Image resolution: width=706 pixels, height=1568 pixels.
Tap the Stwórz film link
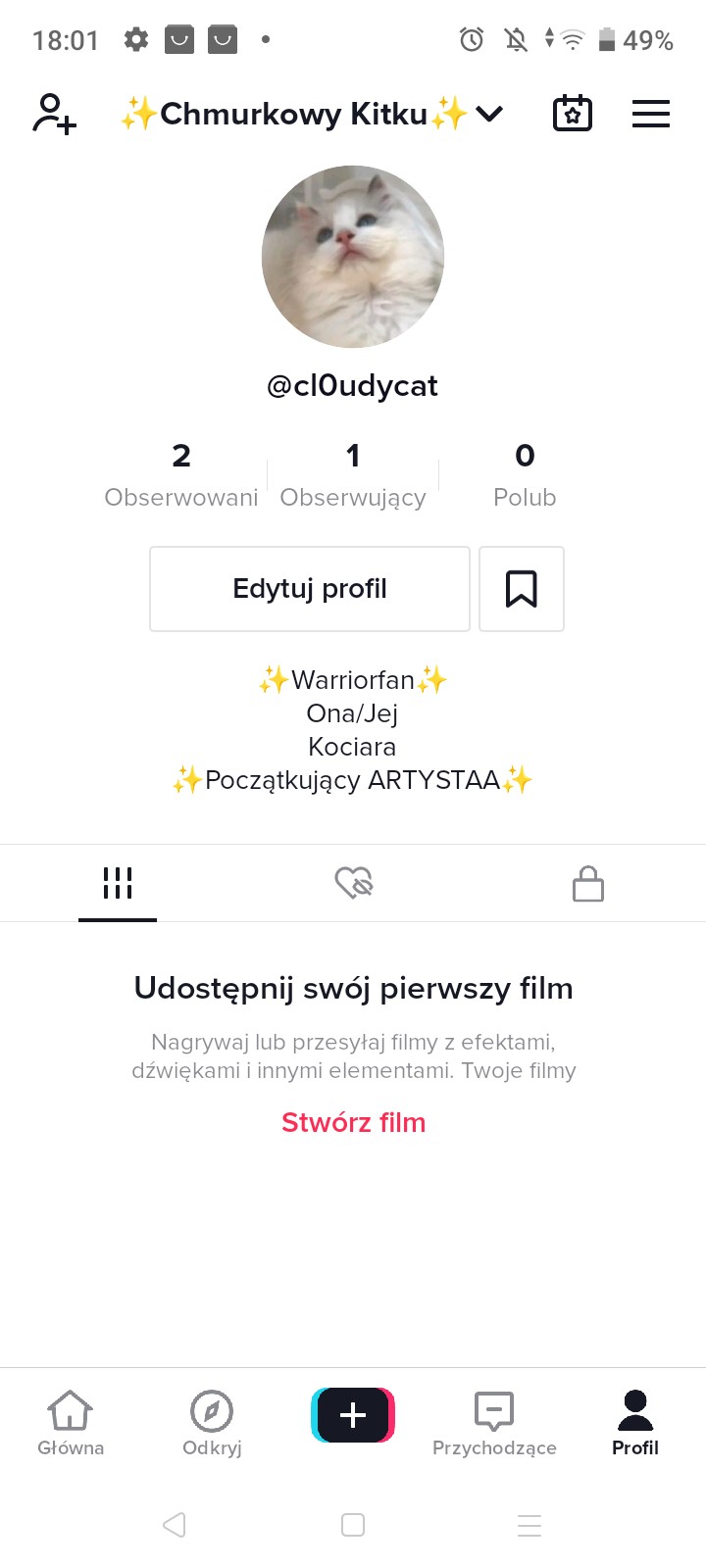354,1122
